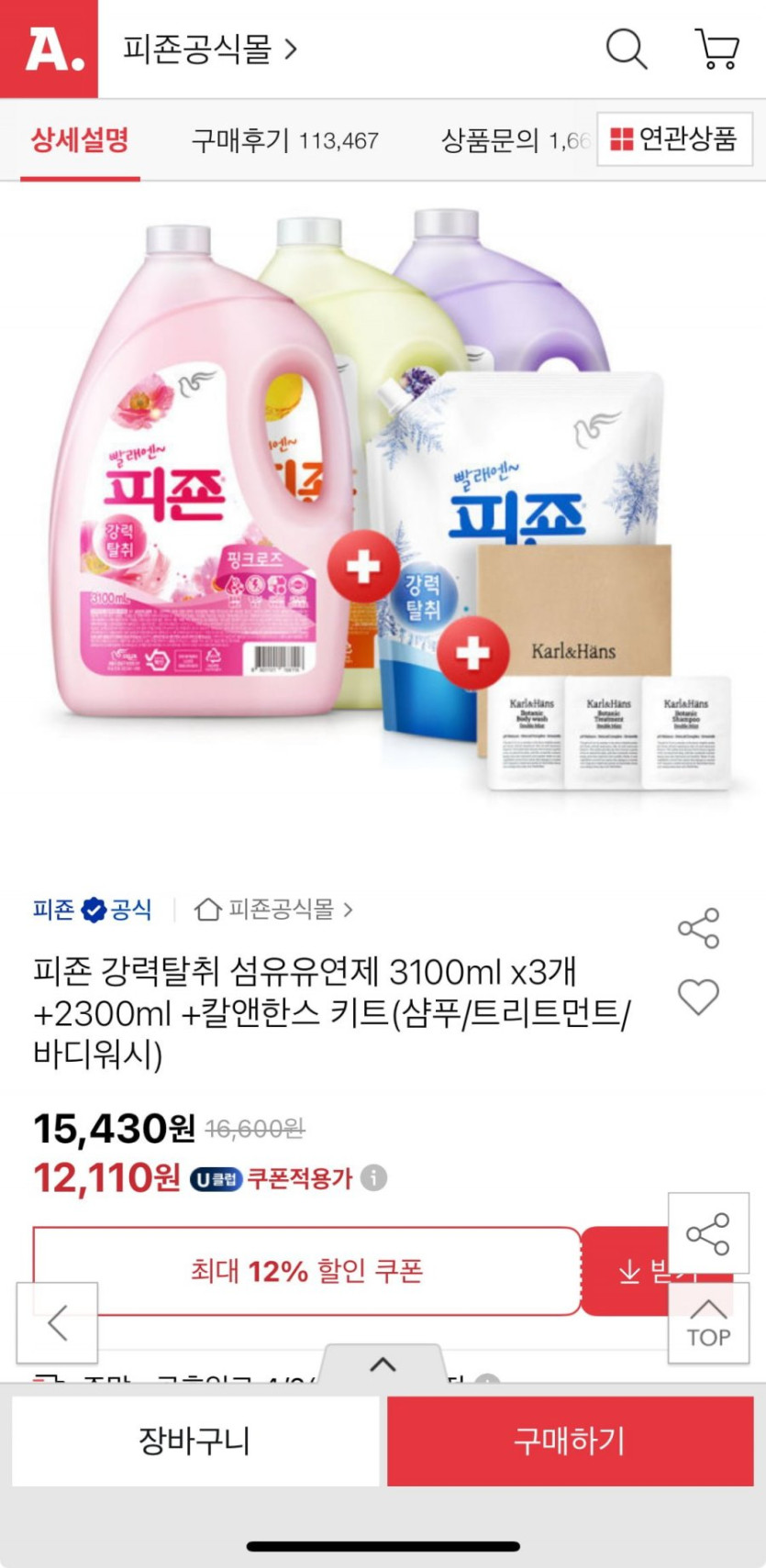The image size is (766, 1568).
Task: Select the 상세설명 tab
Action: coord(80,140)
